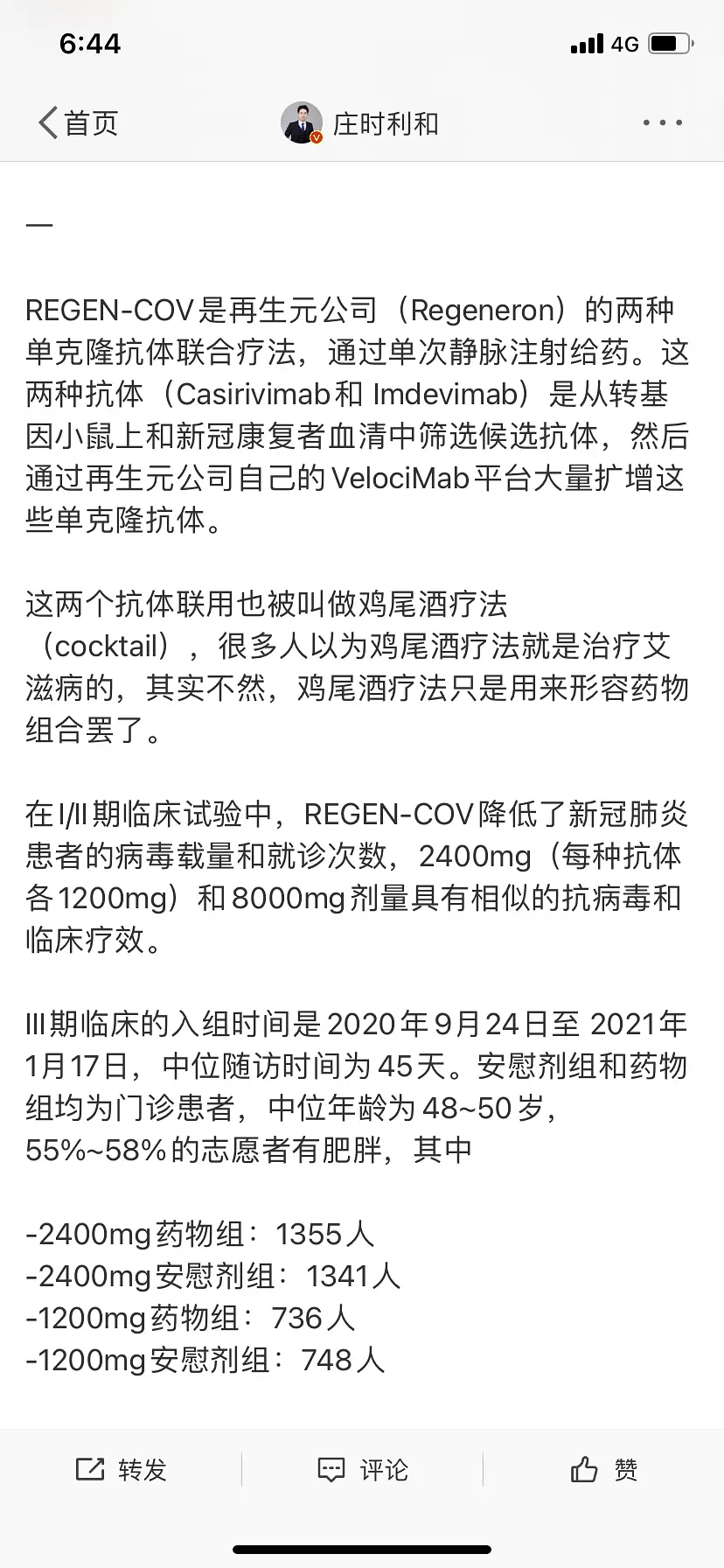Image resolution: width=724 pixels, height=1568 pixels.
Task: Go back to 首页
Action: (x=77, y=123)
